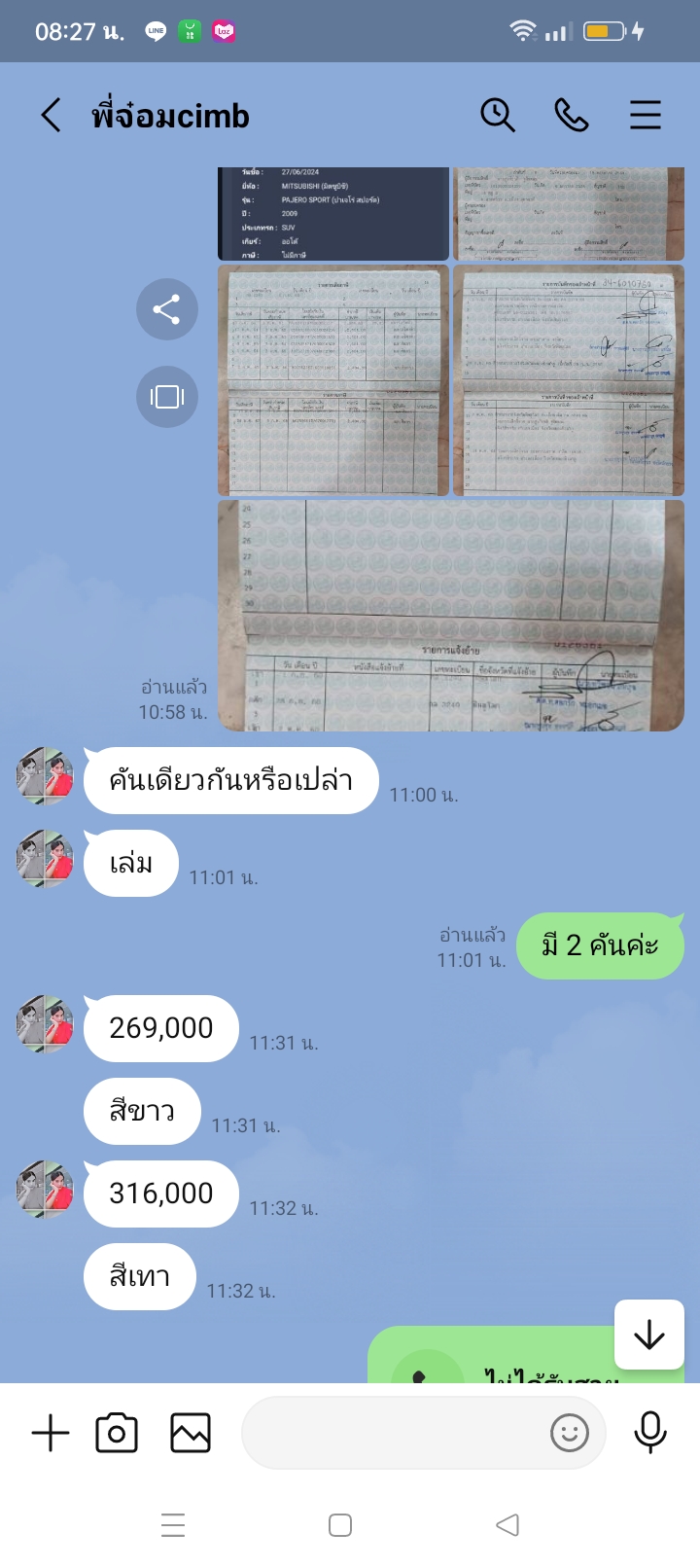Open the plus attachment menu

point(51,1433)
